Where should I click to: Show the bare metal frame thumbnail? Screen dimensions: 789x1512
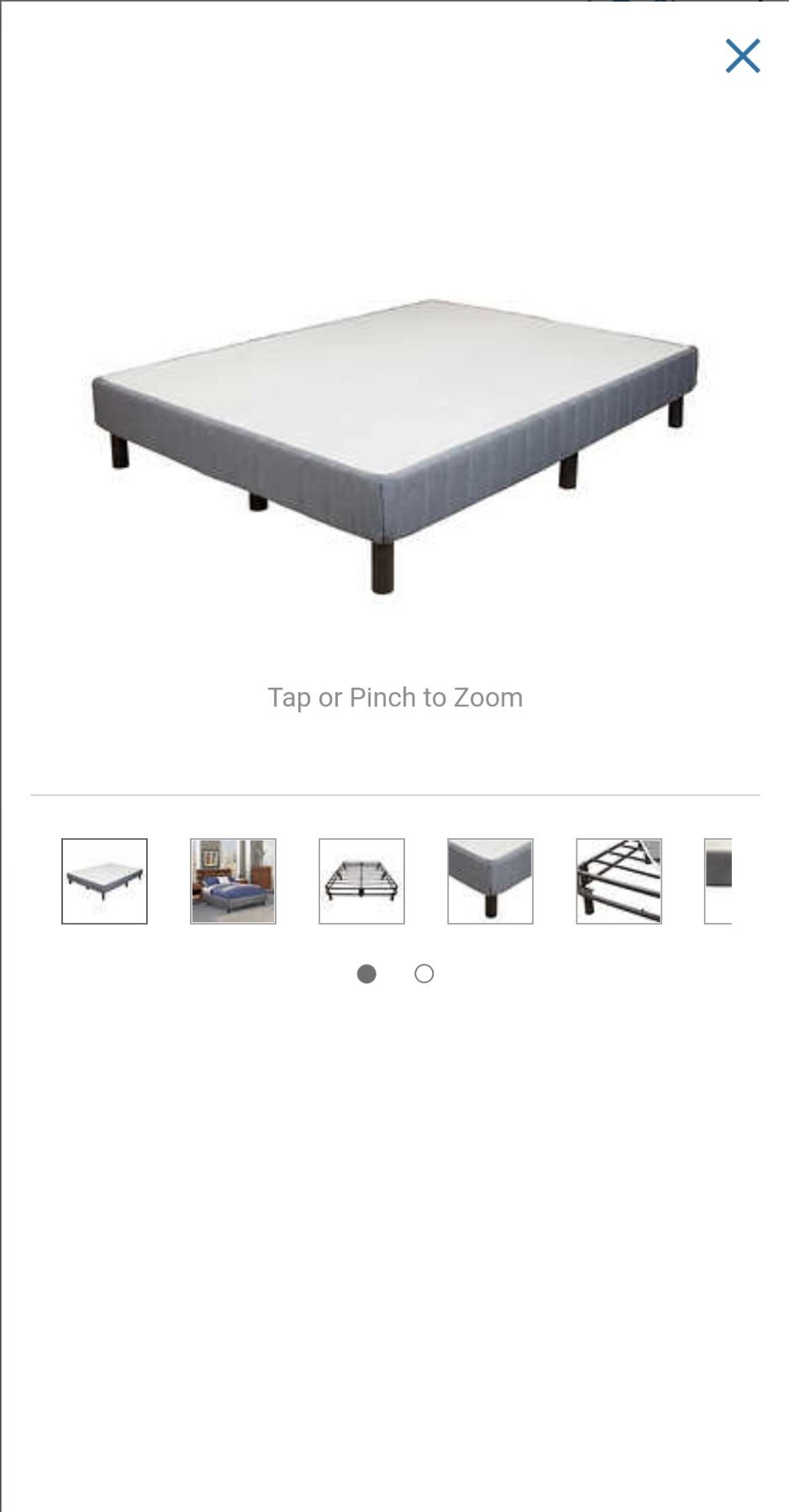tap(361, 881)
